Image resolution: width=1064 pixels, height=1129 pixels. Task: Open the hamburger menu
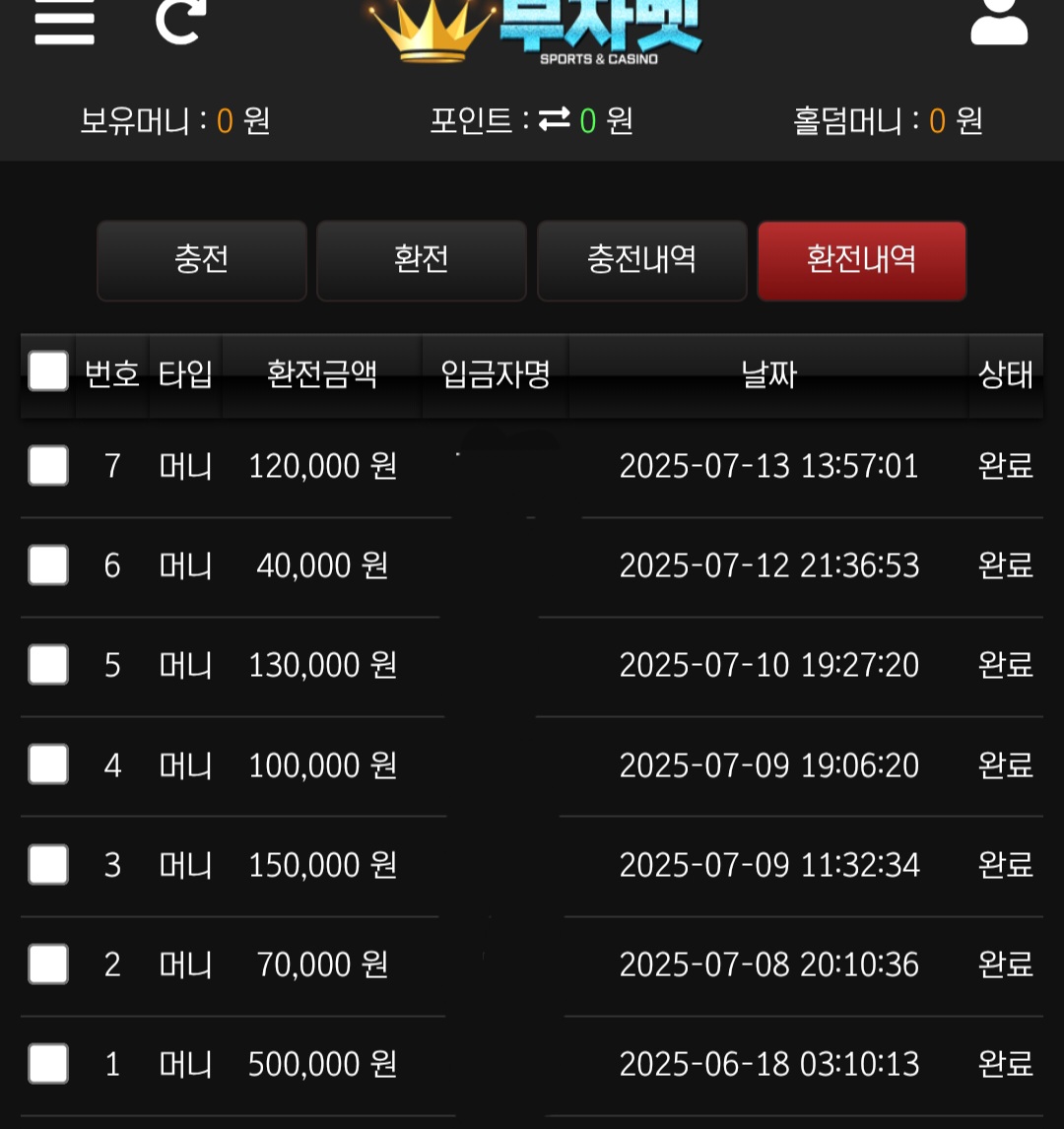click(x=64, y=22)
